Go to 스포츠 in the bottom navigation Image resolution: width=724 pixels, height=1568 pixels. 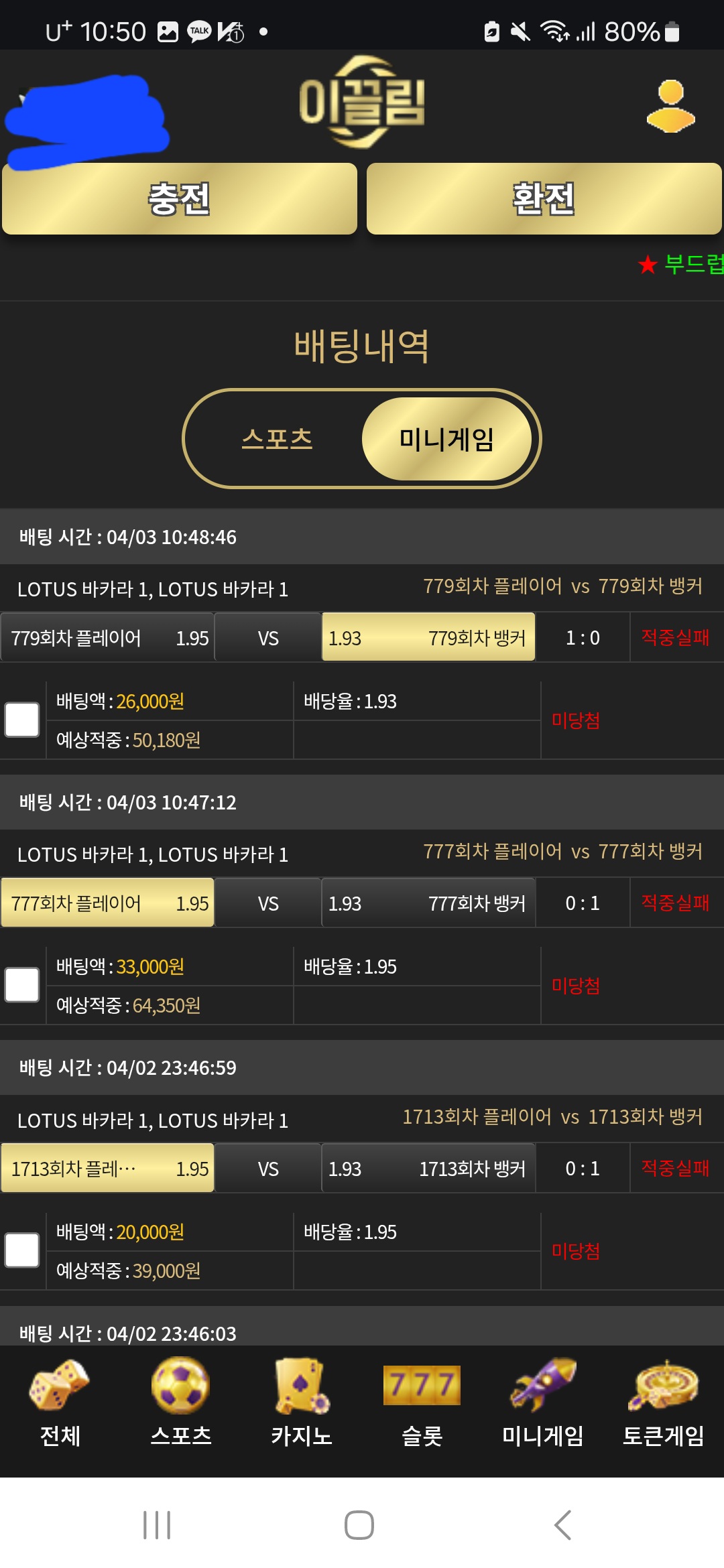tap(181, 1403)
